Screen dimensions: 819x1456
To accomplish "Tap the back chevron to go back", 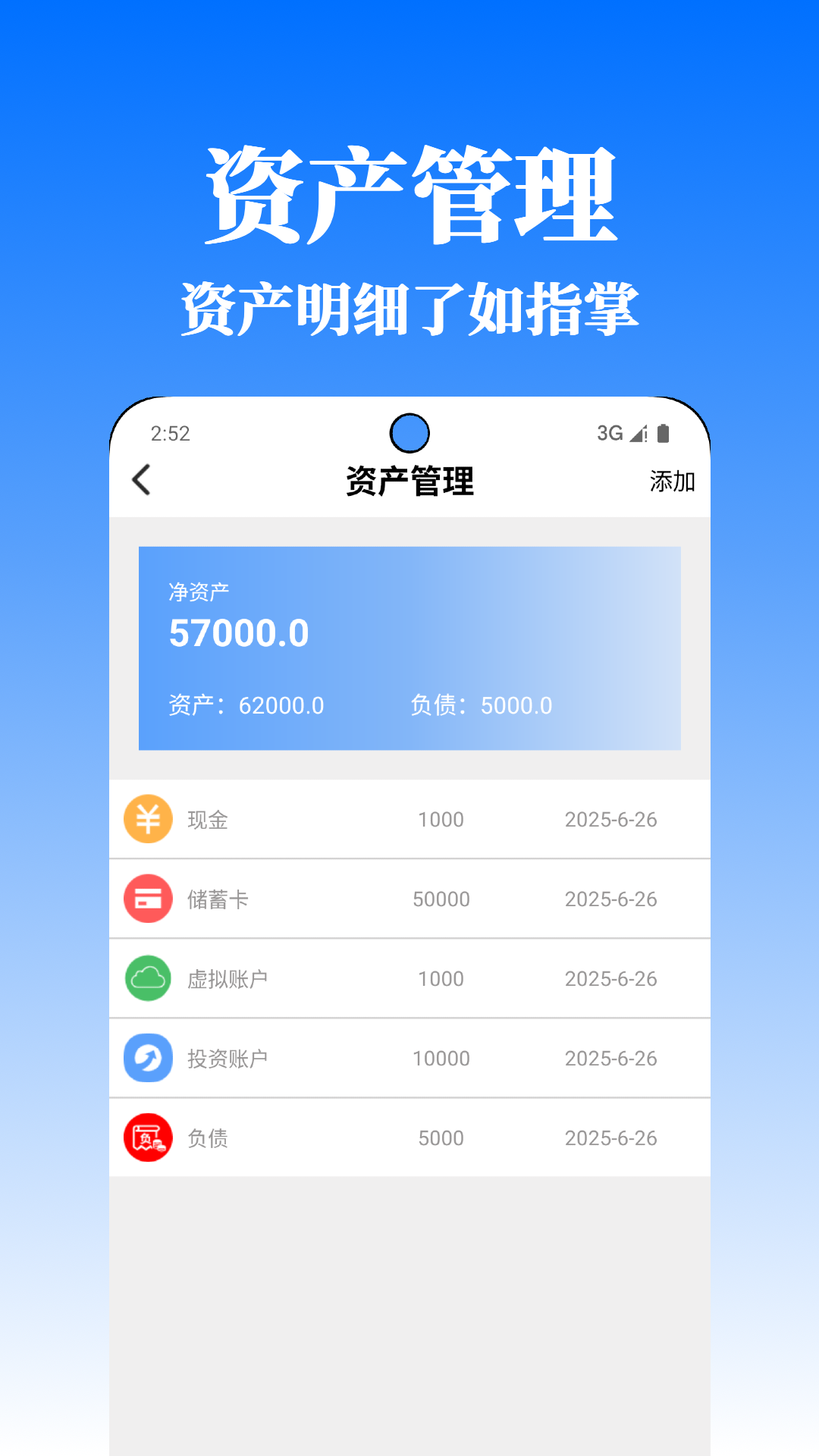I will click(140, 481).
